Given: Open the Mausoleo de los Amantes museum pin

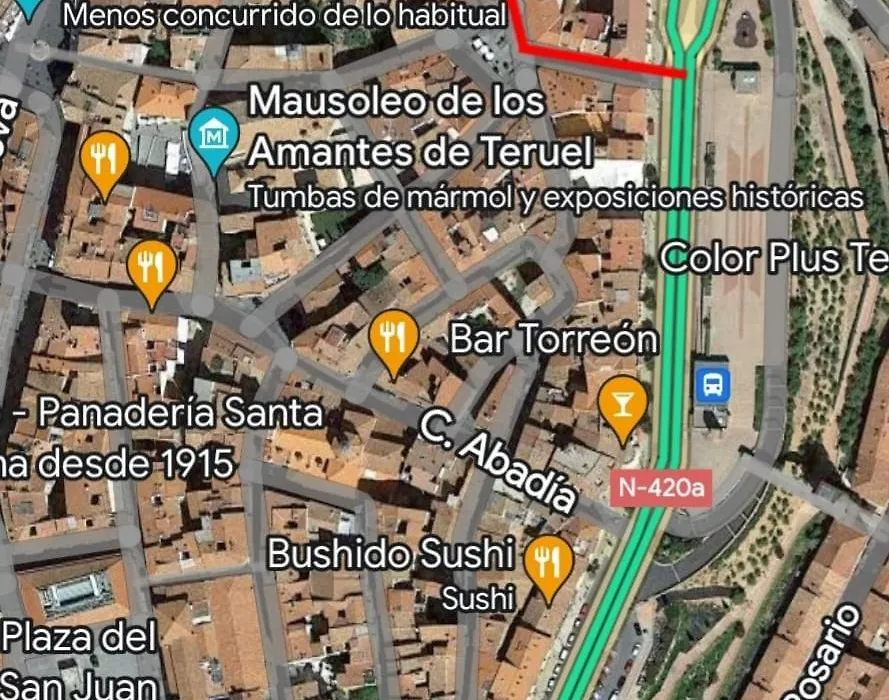Looking at the screenshot, I should 213,134.
